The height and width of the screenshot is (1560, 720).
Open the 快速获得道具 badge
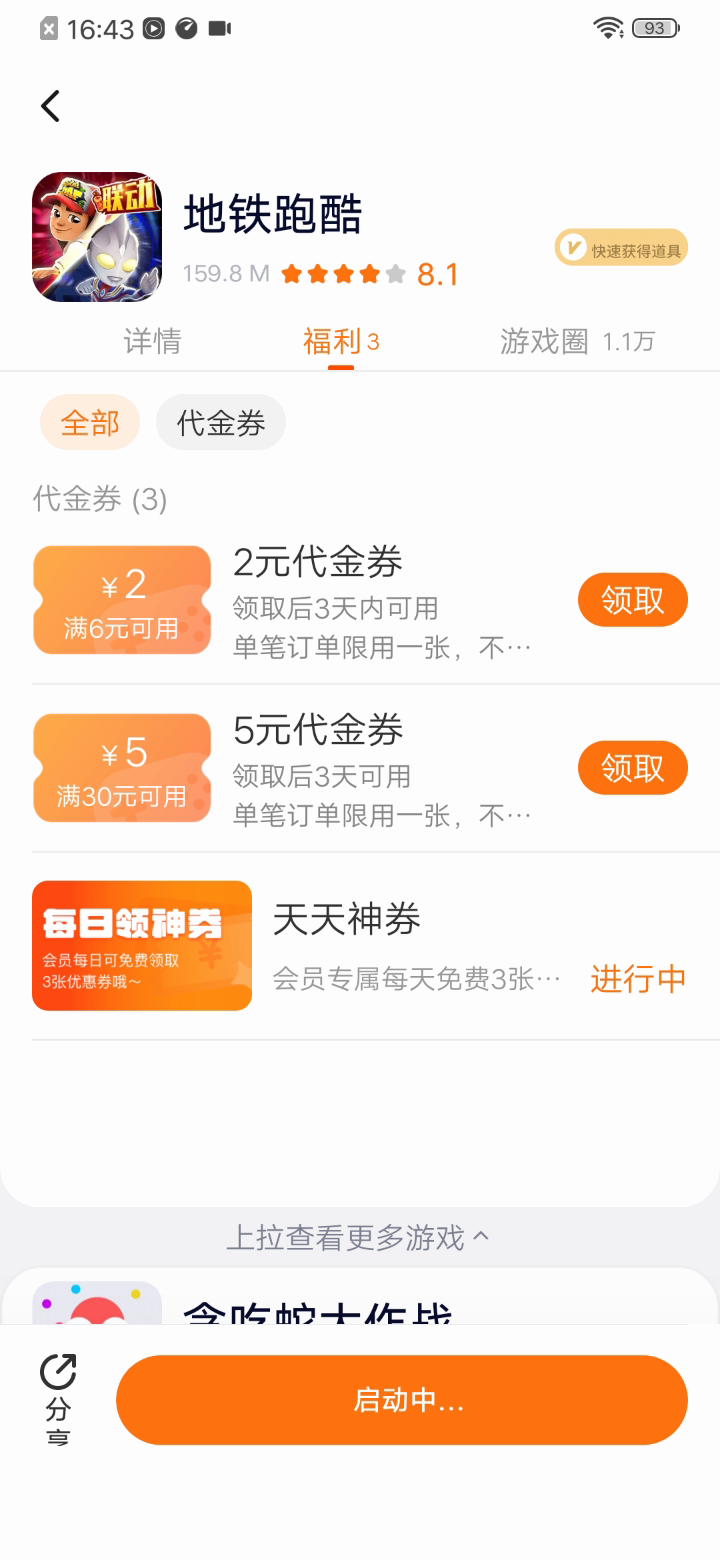pyautogui.click(x=621, y=248)
